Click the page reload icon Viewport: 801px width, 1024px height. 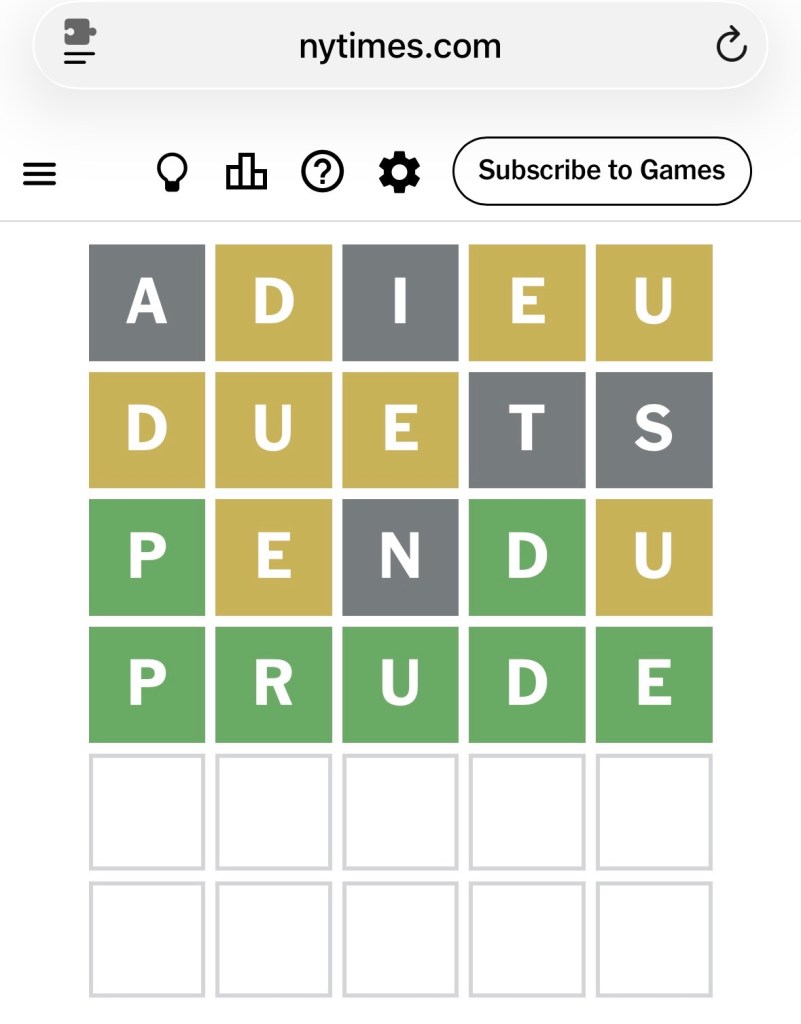[x=731, y=44]
